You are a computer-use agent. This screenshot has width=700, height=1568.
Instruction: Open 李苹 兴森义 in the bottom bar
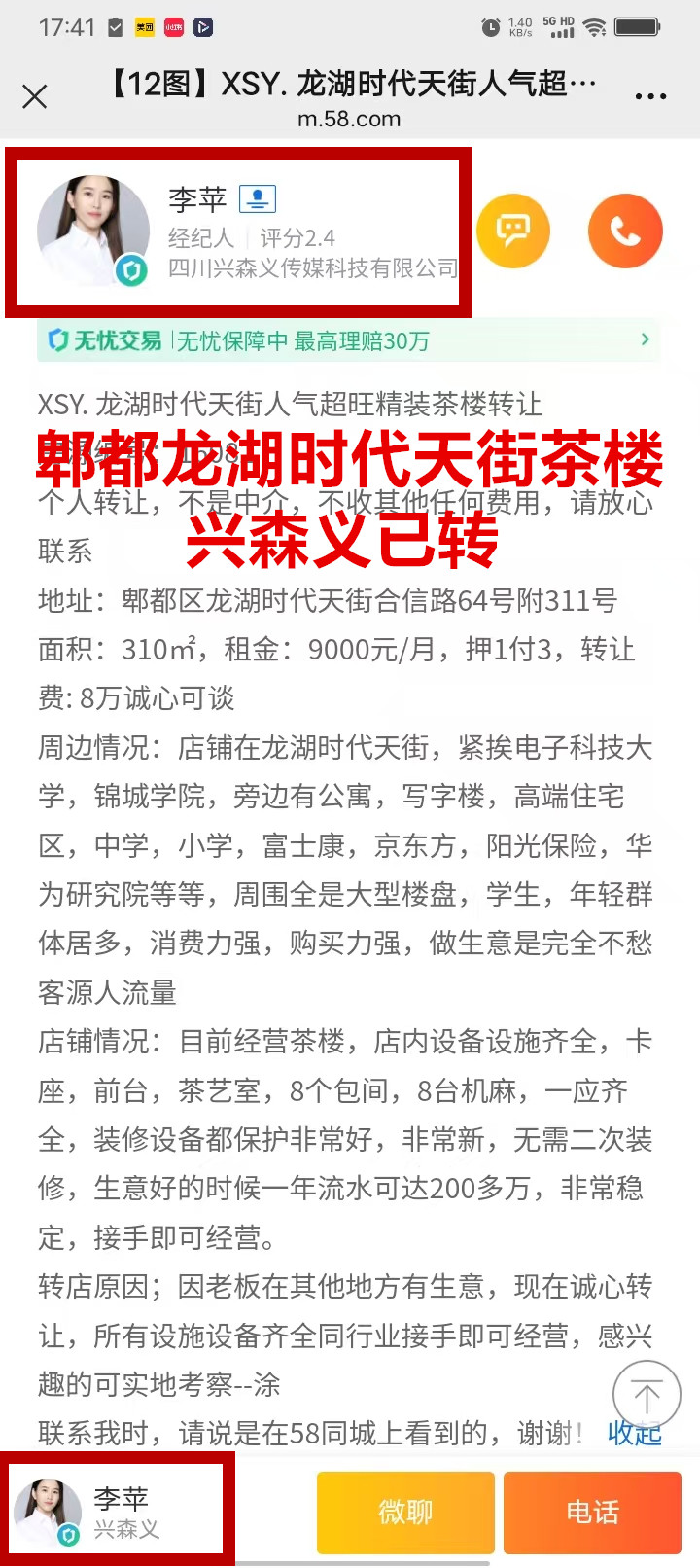coord(117,1511)
